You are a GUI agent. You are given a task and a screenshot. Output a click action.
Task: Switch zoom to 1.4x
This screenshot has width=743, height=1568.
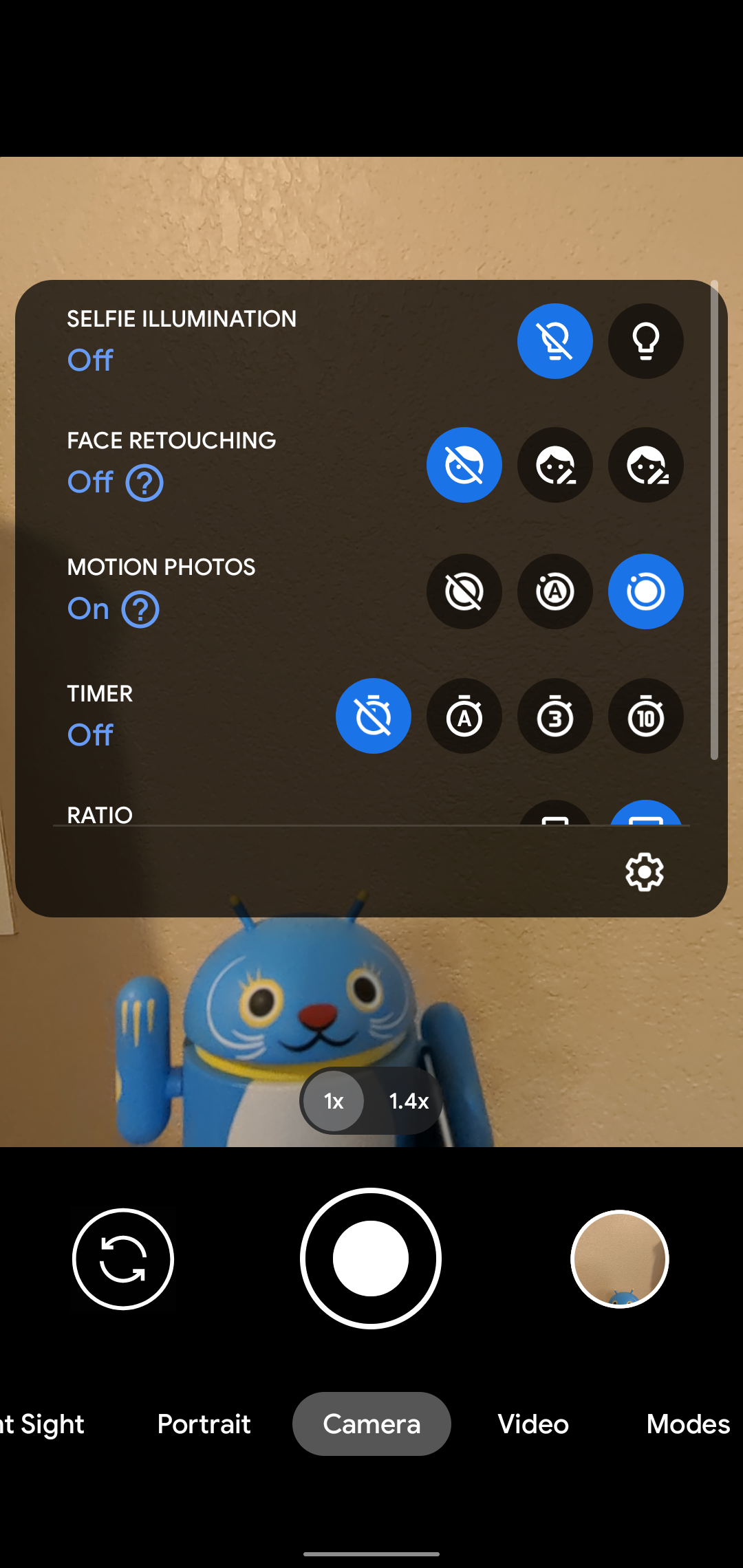click(x=407, y=1100)
